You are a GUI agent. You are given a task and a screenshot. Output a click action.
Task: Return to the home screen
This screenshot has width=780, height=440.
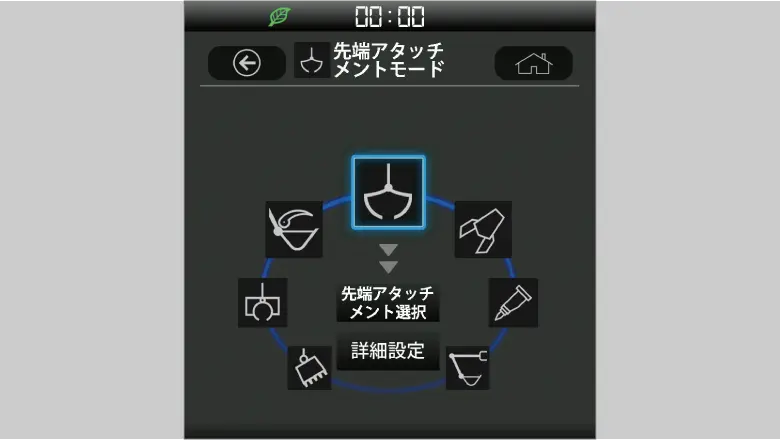pyautogui.click(x=533, y=63)
